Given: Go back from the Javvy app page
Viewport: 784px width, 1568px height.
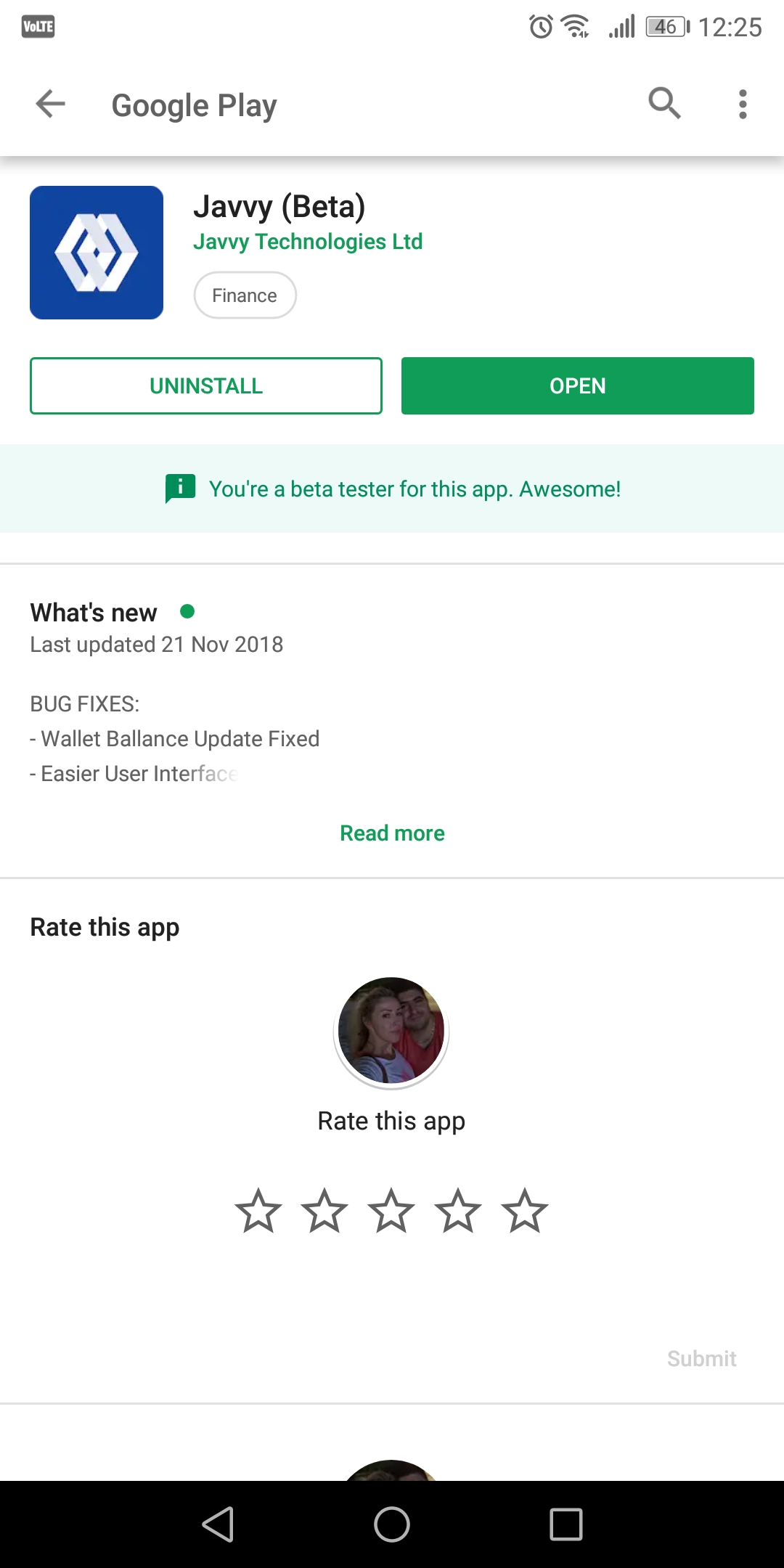Looking at the screenshot, I should 51,104.
